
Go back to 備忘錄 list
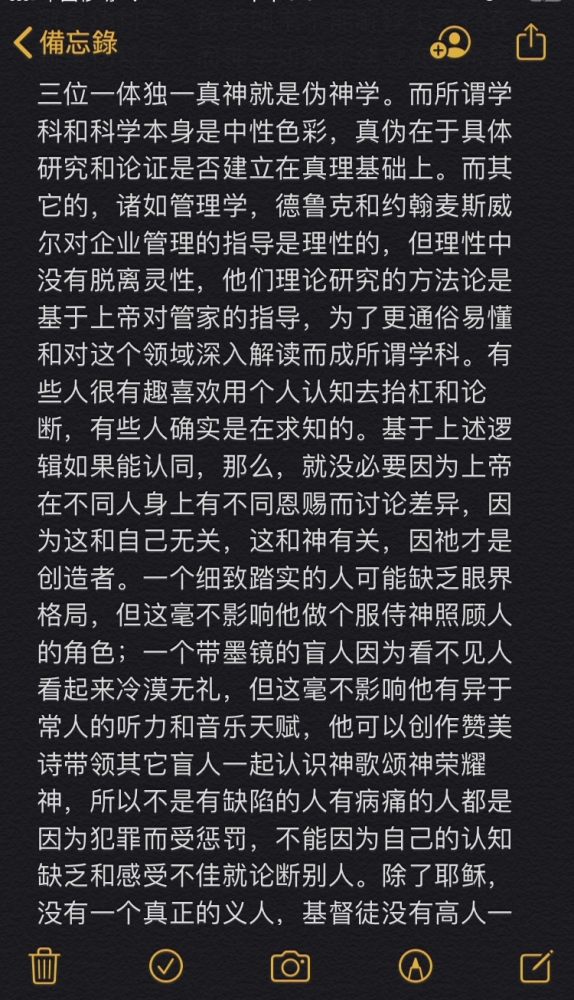65,43
